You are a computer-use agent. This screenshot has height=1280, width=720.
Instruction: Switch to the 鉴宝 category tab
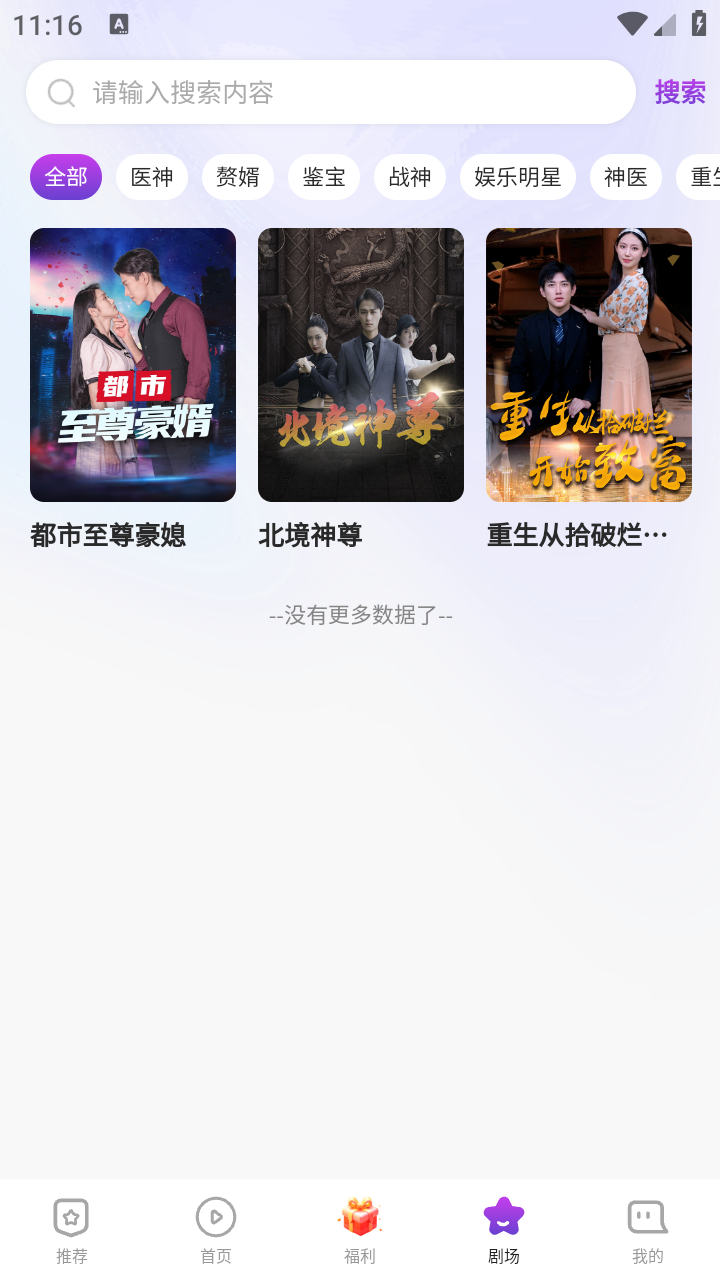[323, 176]
